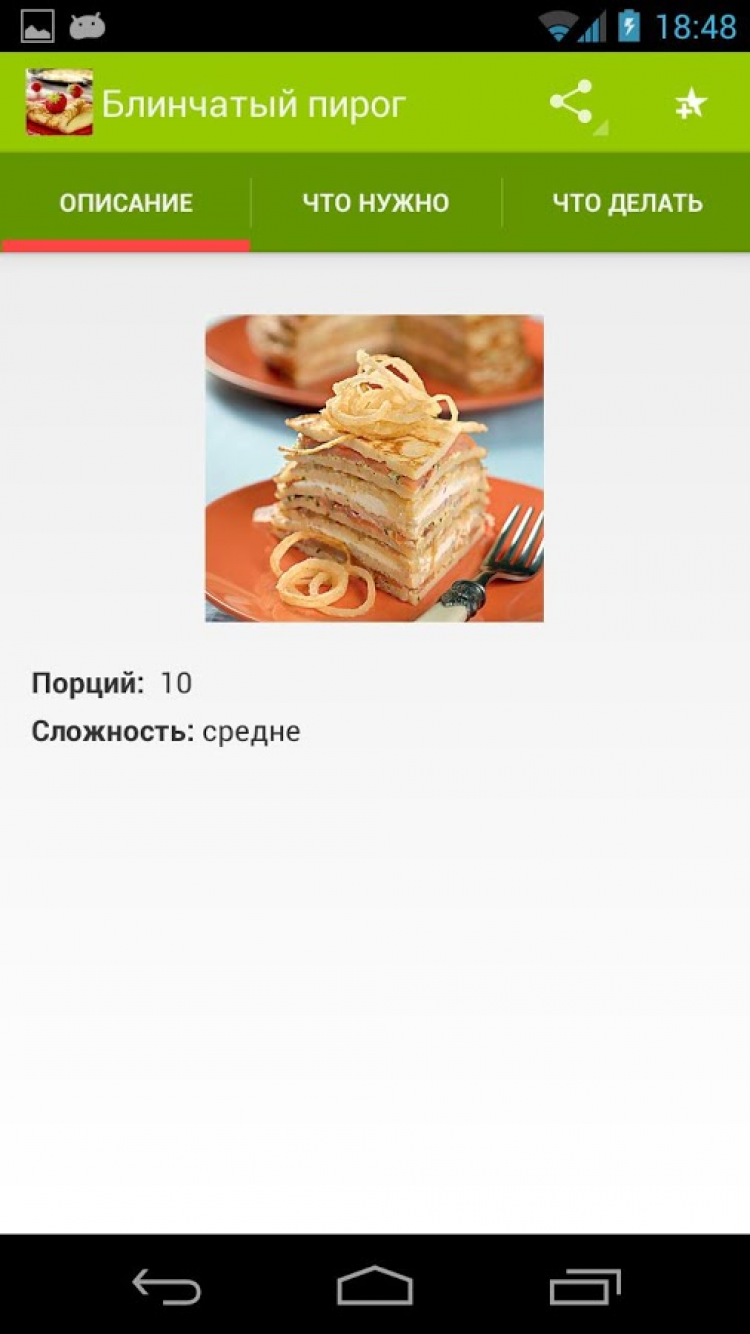Add this recipe to favorites

(690, 103)
